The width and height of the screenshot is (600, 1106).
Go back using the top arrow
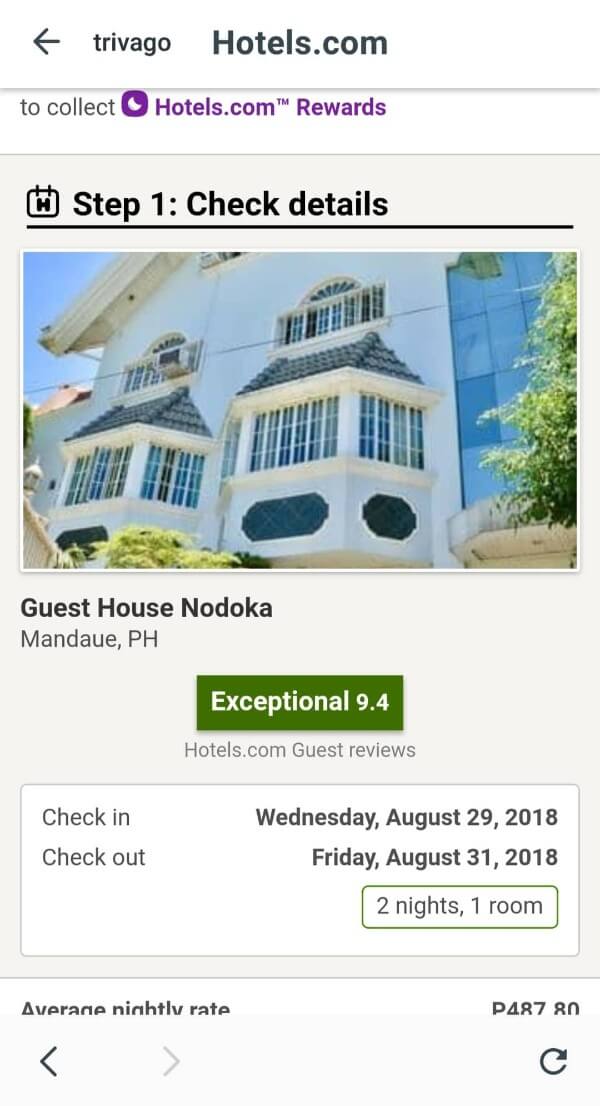(x=46, y=42)
